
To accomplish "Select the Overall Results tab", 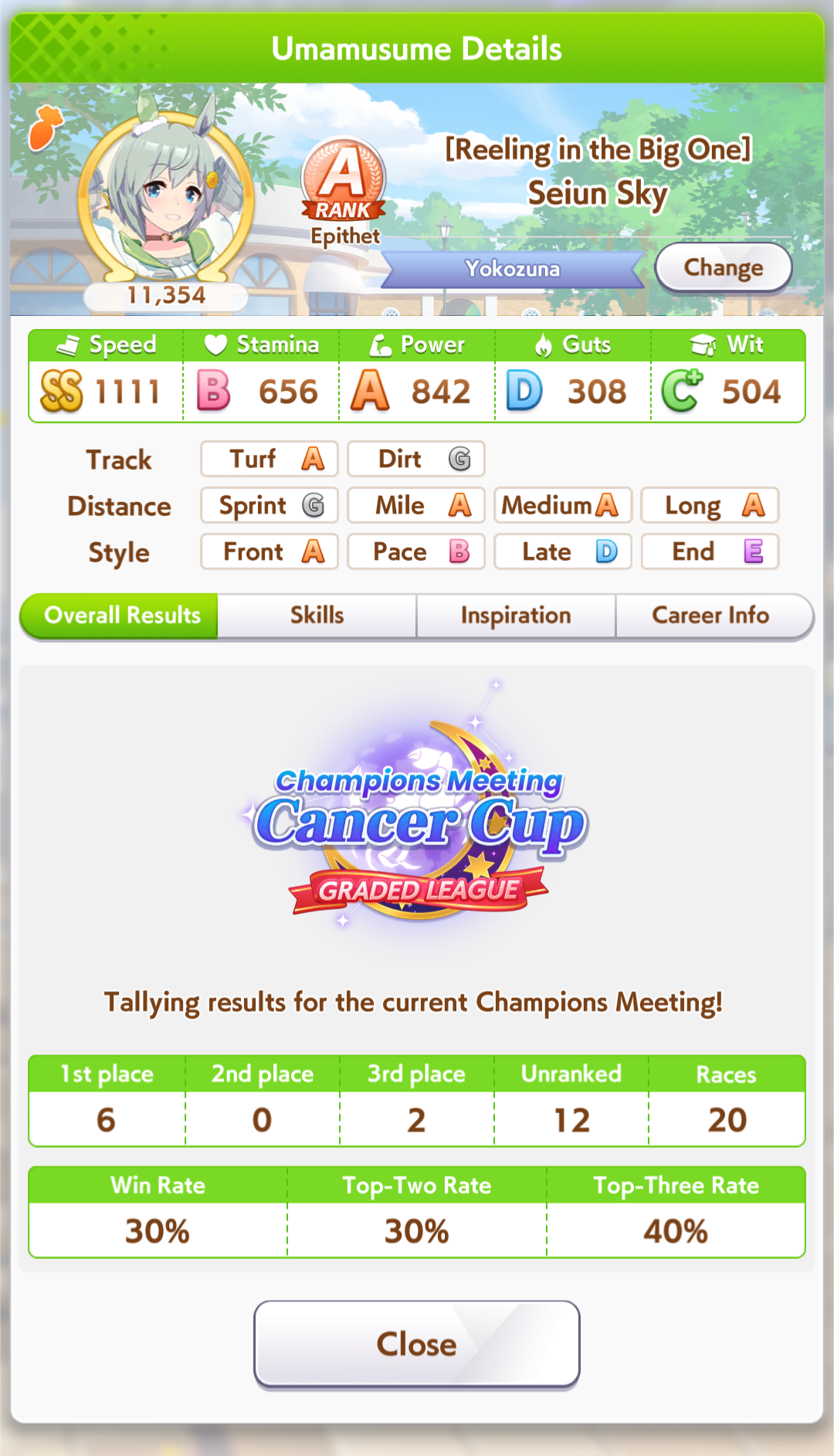I will pyautogui.click(x=122, y=616).
